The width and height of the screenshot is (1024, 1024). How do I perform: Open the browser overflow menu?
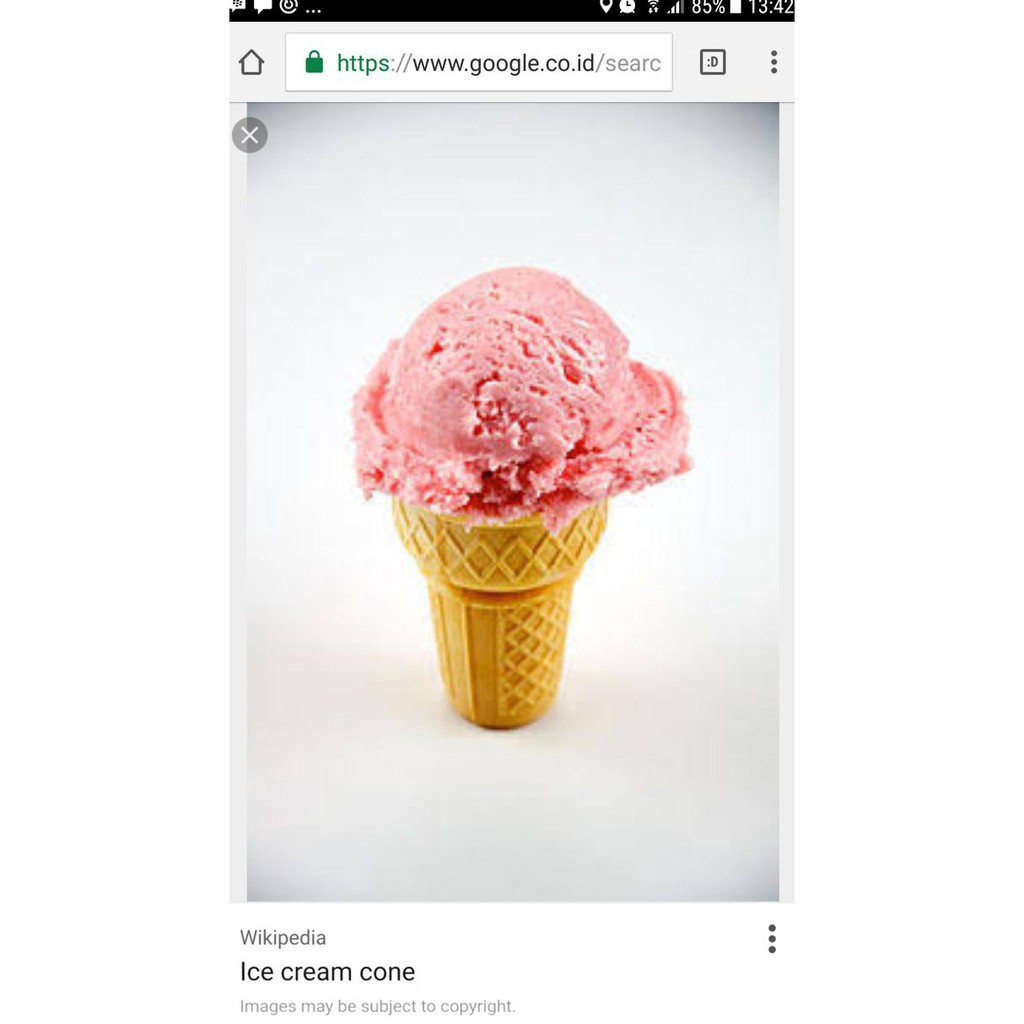[x=774, y=63]
